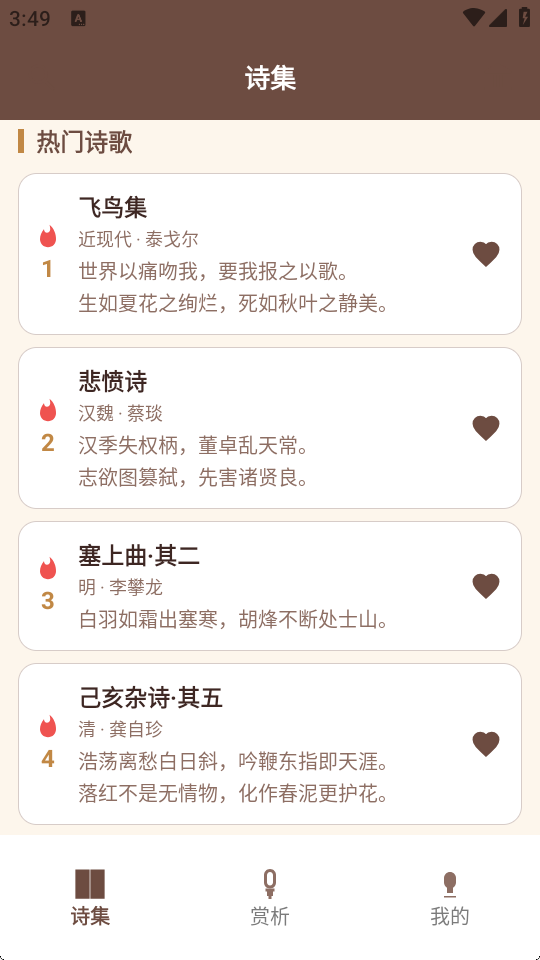
Task: View the poem 塞上曲·其二
Action: [x=270, y=586]
